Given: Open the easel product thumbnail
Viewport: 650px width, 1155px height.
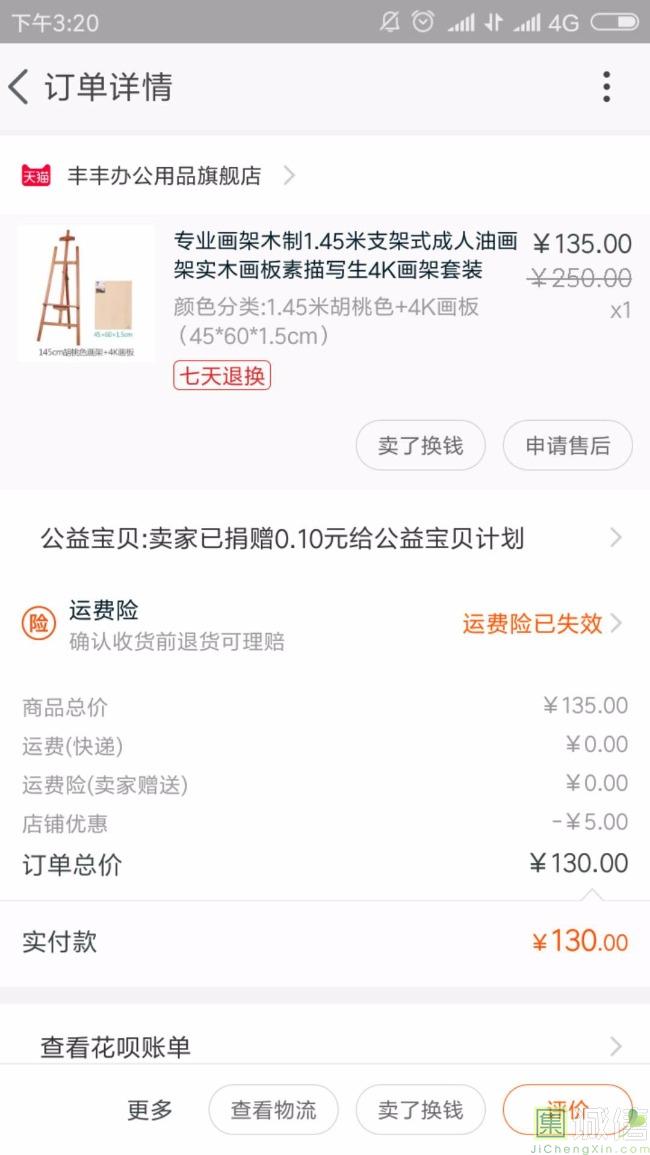Looking at the screenshot, I should pos(86,292).
